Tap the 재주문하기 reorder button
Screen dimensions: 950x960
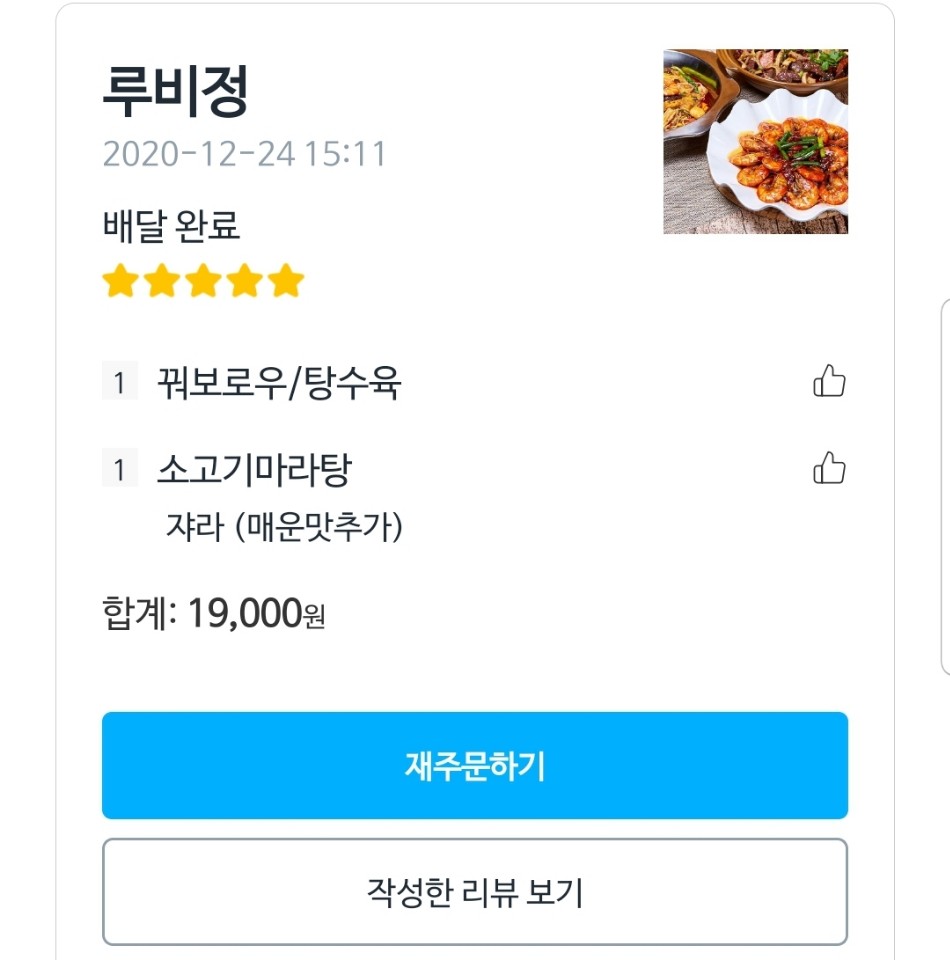(474, 765)
